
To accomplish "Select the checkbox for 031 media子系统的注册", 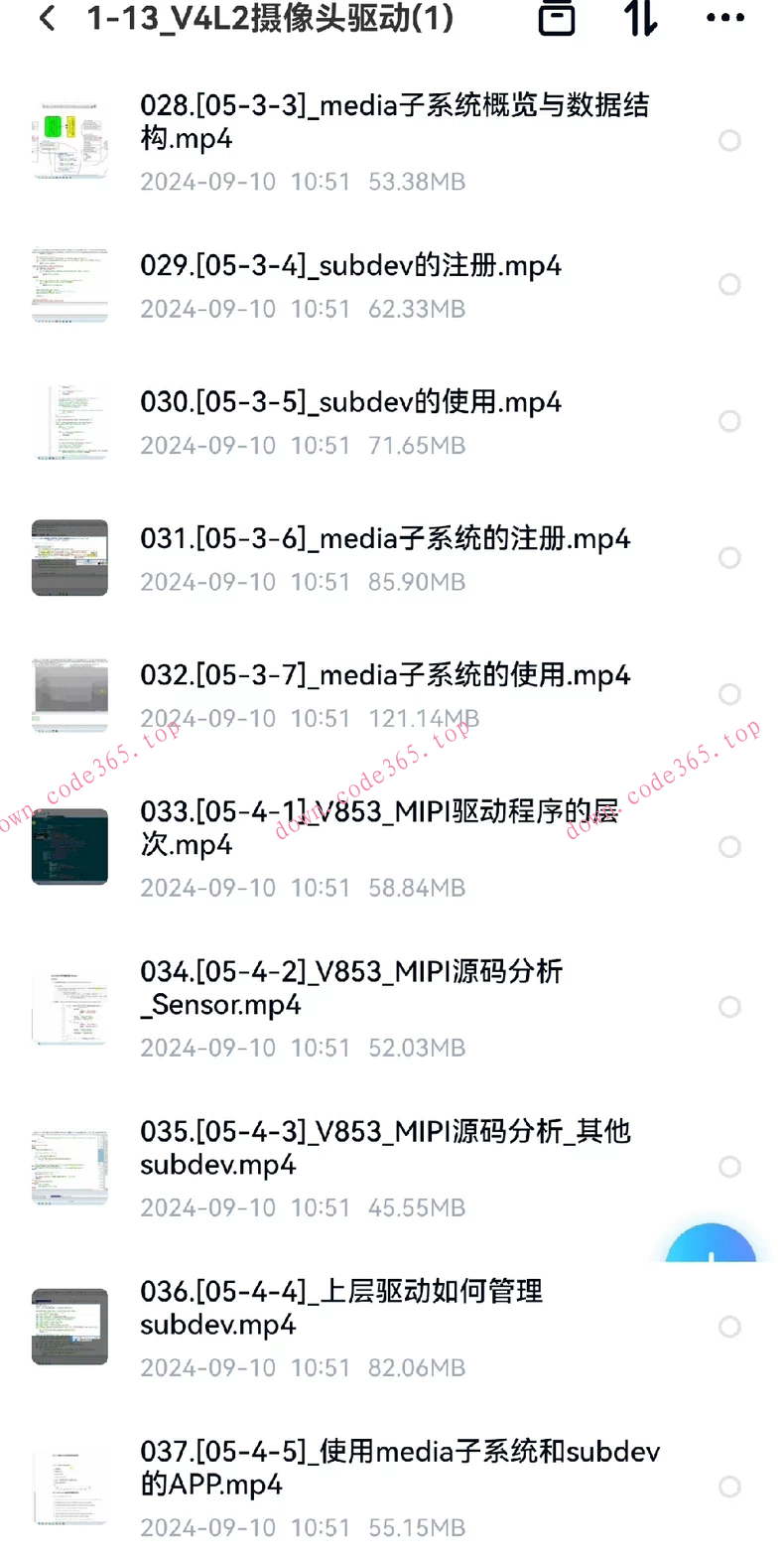I will [730, 557].
